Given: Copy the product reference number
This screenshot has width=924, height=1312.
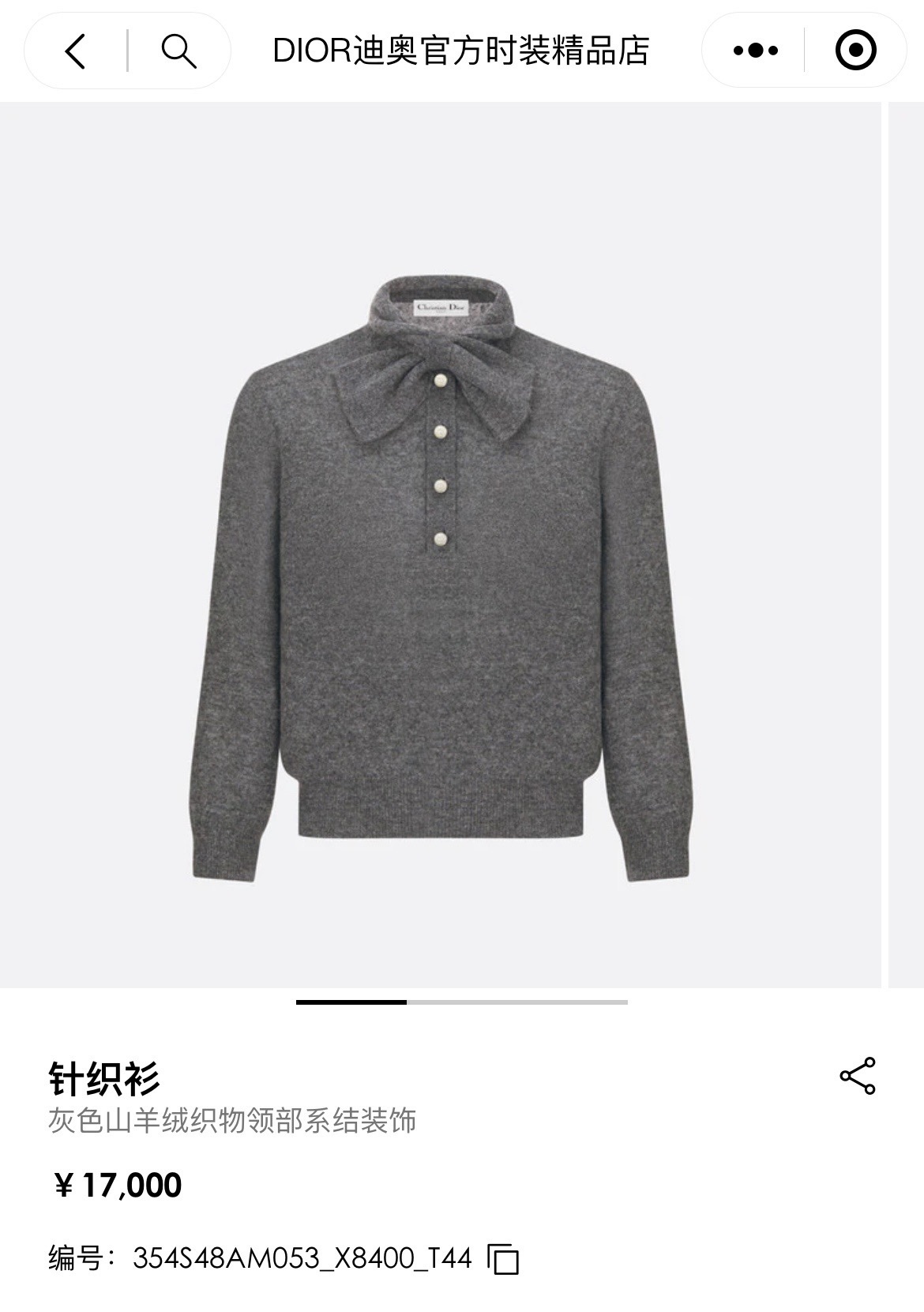Looking at the screenshot, I should tap(503, 1258).
